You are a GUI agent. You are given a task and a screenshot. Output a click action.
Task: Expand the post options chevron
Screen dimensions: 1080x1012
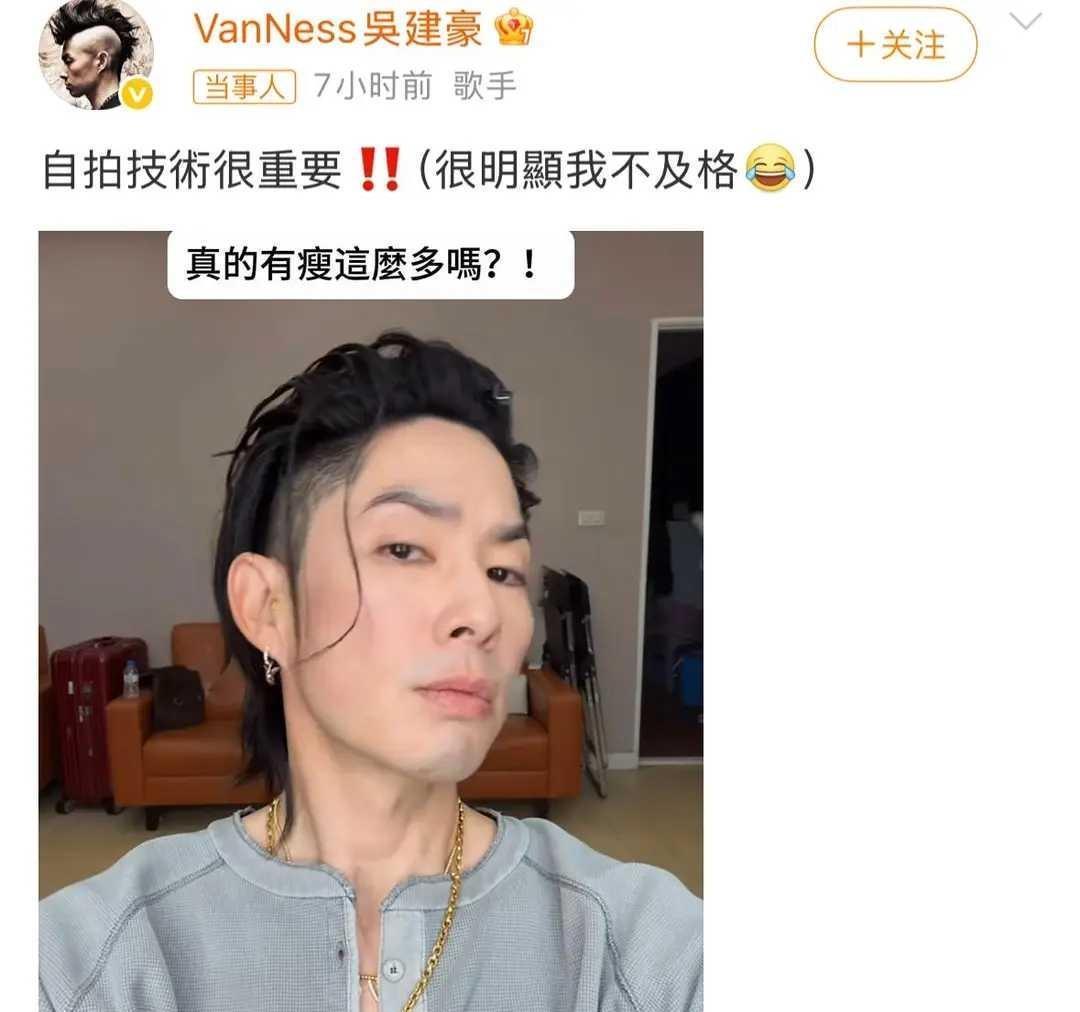point(1025,22)
